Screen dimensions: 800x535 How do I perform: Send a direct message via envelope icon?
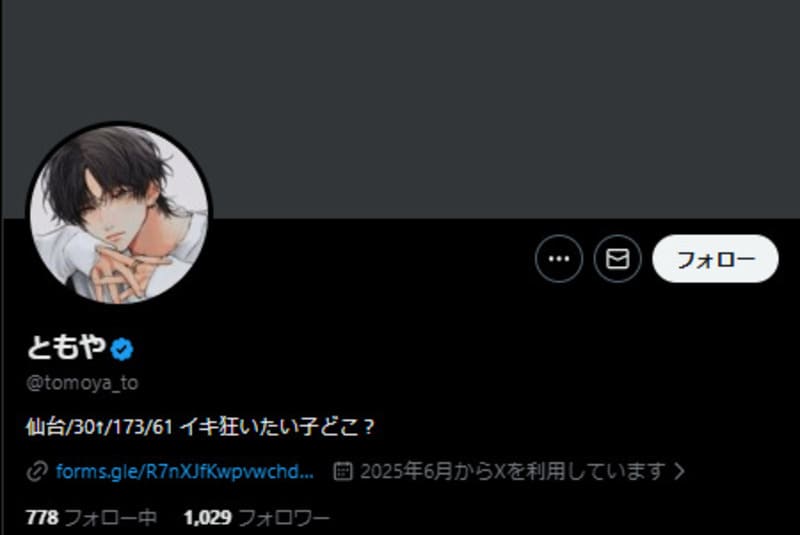(x=617, y=260)
